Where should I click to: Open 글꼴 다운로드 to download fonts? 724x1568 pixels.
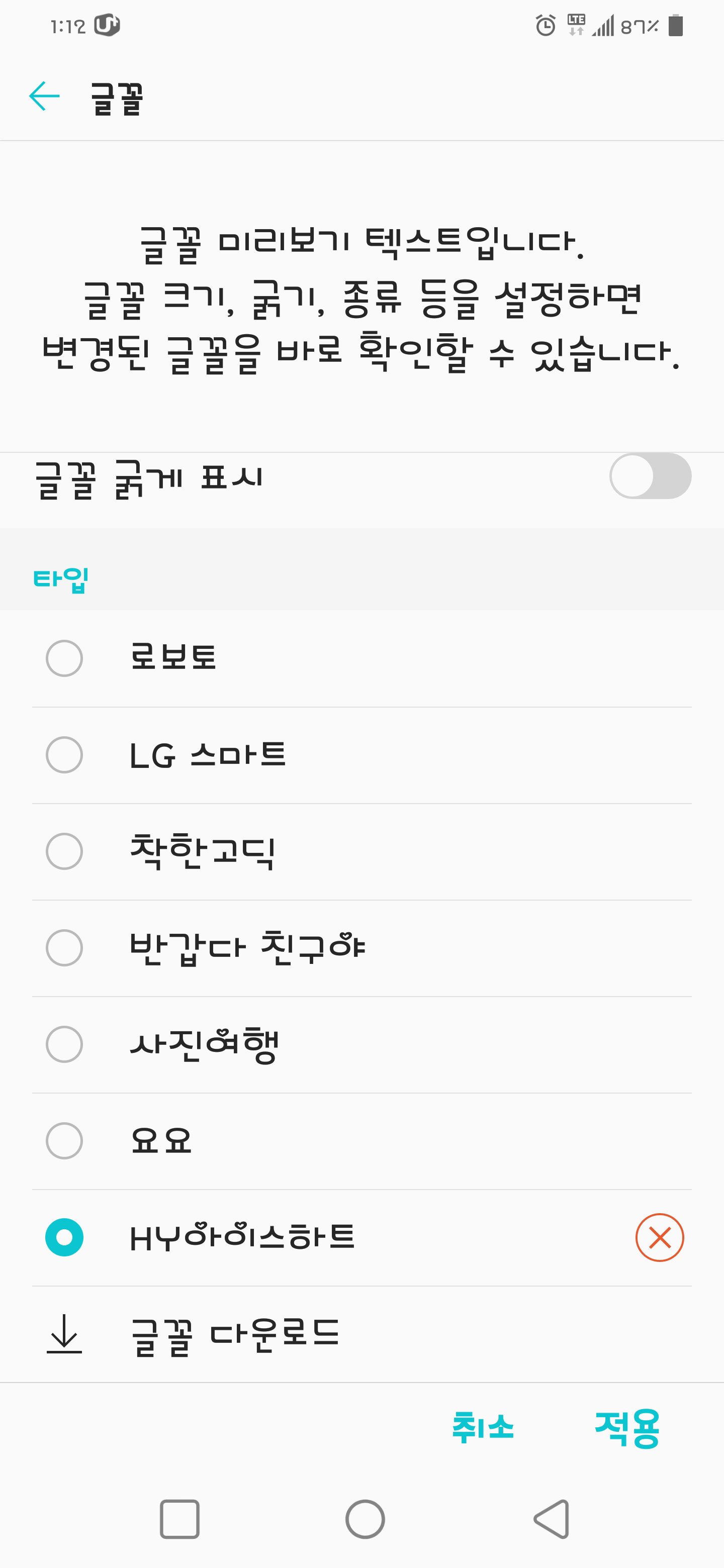click(361, 1334)
